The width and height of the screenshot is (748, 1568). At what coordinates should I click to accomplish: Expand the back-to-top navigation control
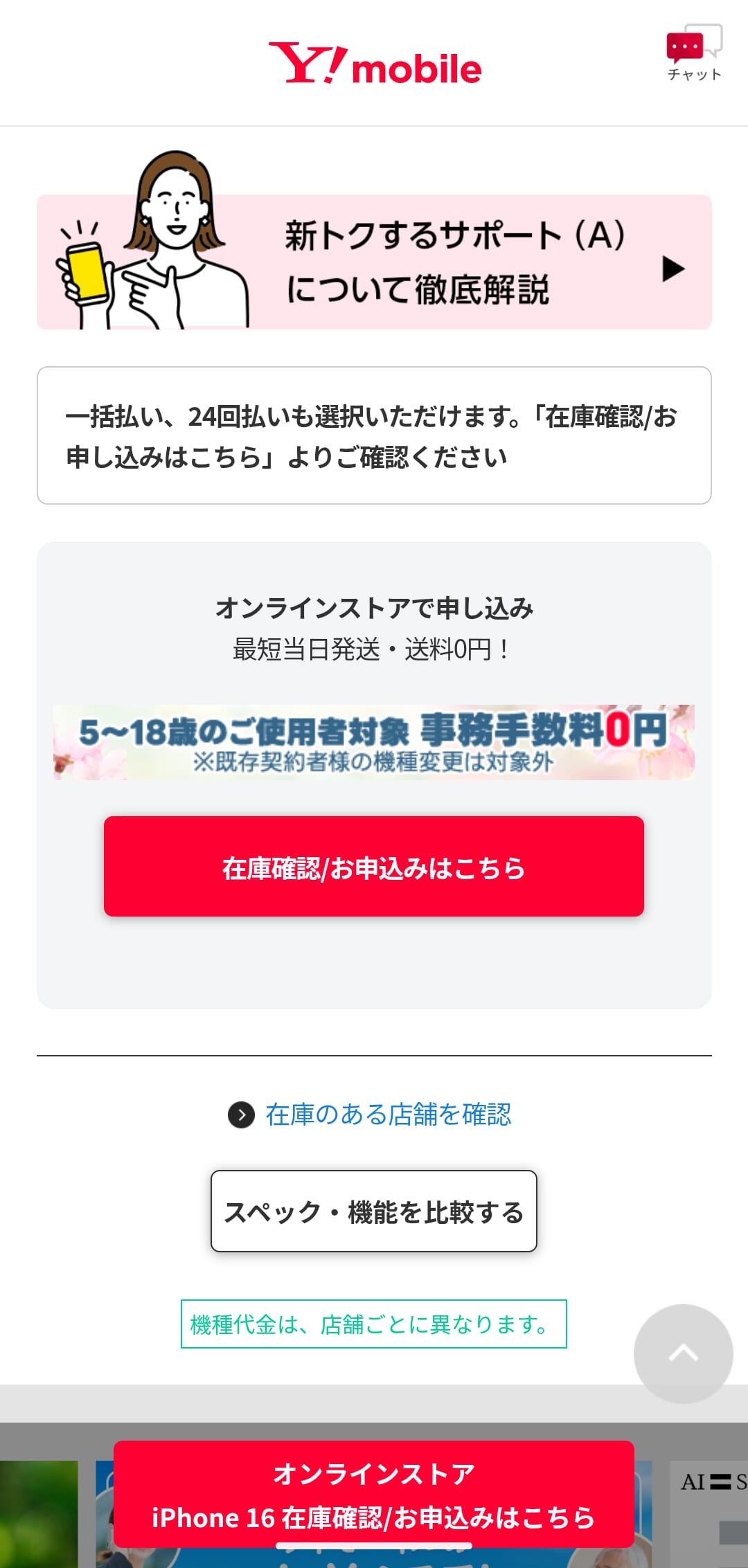[682, 1353]
